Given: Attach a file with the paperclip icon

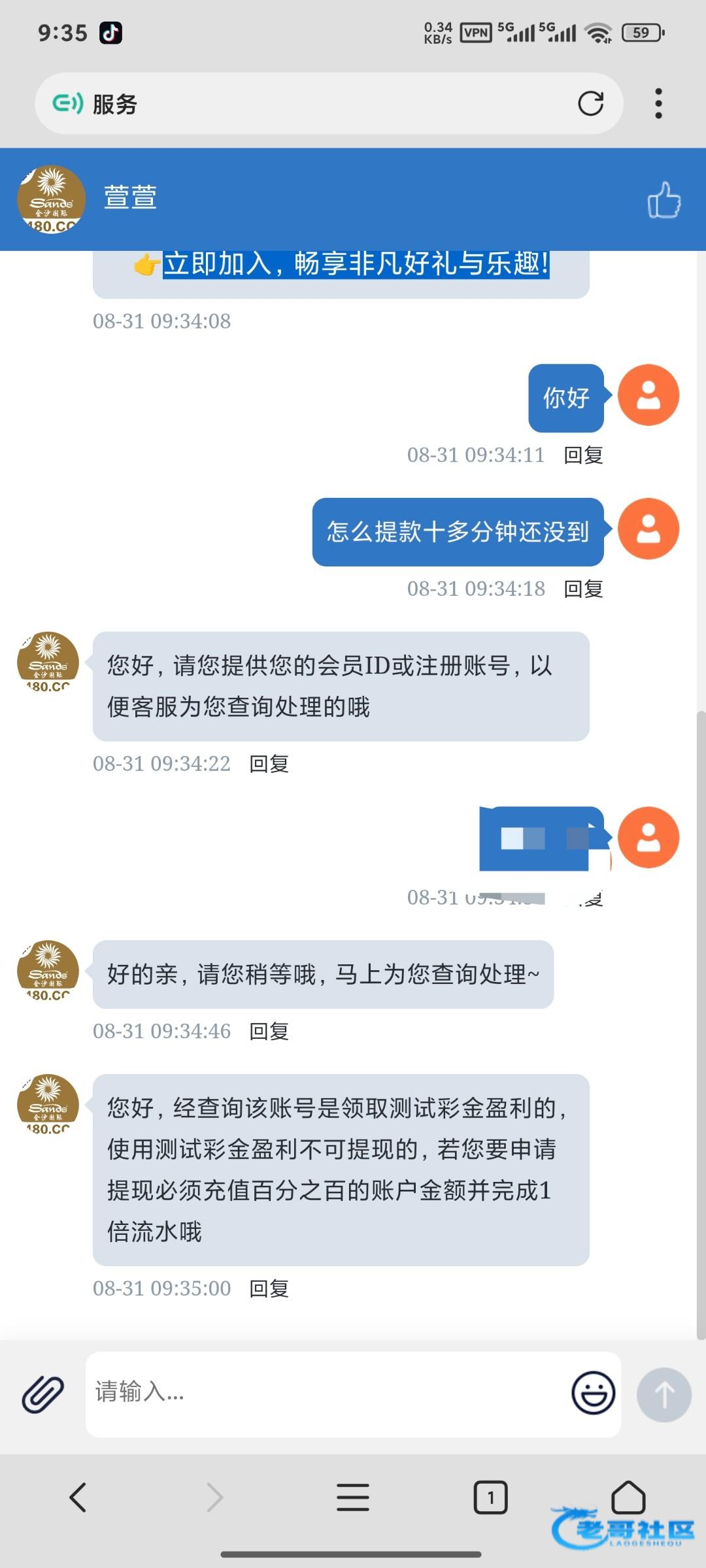Looking at the screenshot, I should 43,1394.
